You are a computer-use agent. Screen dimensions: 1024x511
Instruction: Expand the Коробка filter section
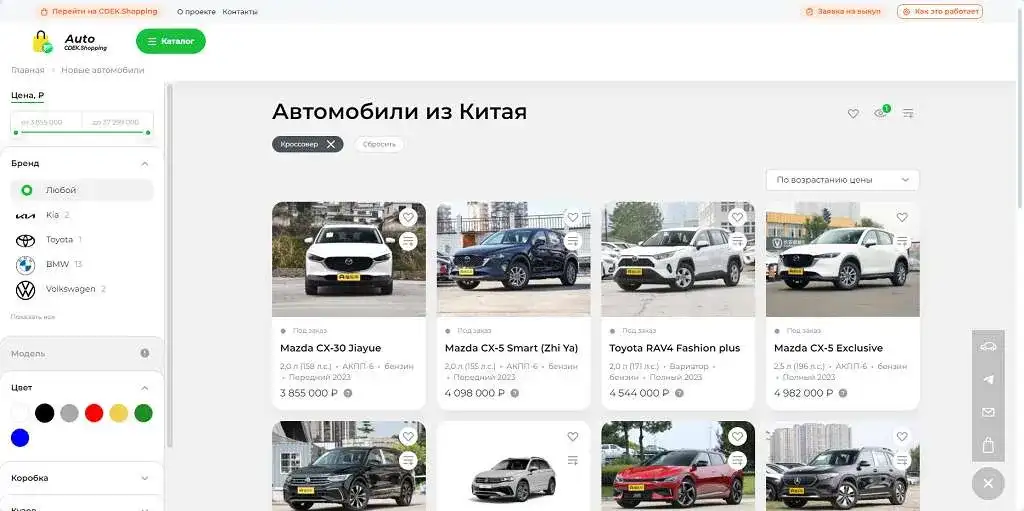[80, 478]
